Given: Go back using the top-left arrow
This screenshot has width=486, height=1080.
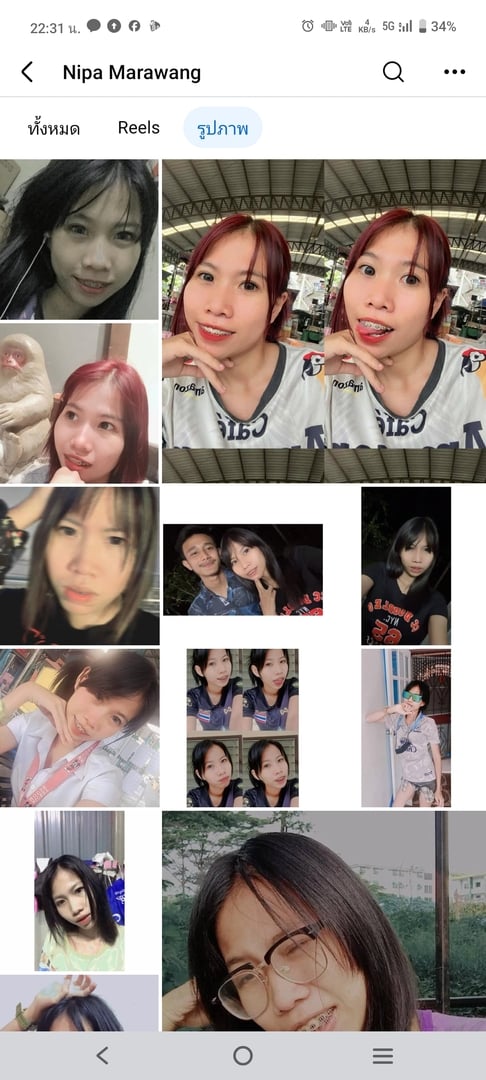Looking at the screenshot, I should [27, 72].
